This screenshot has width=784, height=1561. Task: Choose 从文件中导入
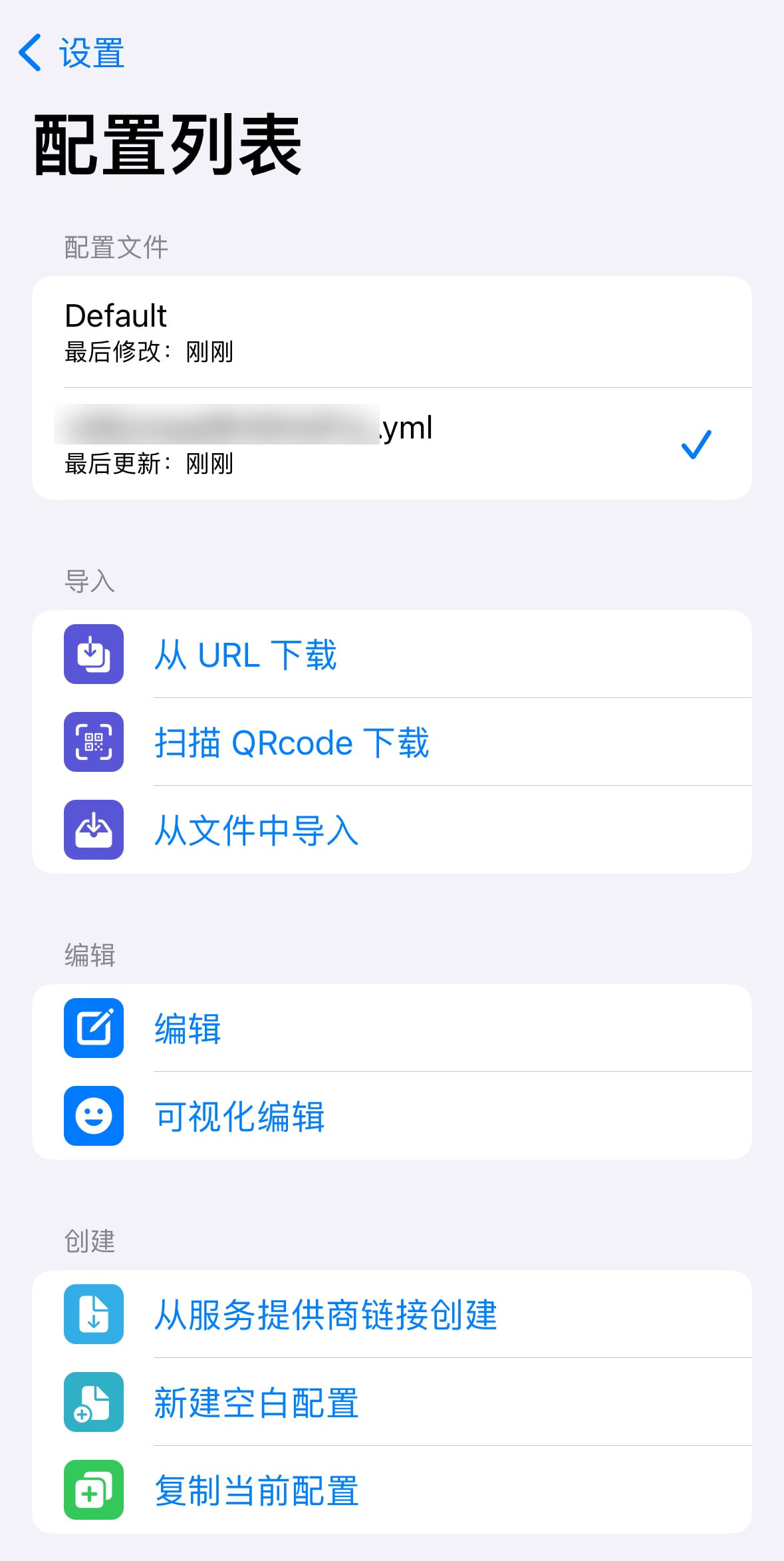coord(392,830)
